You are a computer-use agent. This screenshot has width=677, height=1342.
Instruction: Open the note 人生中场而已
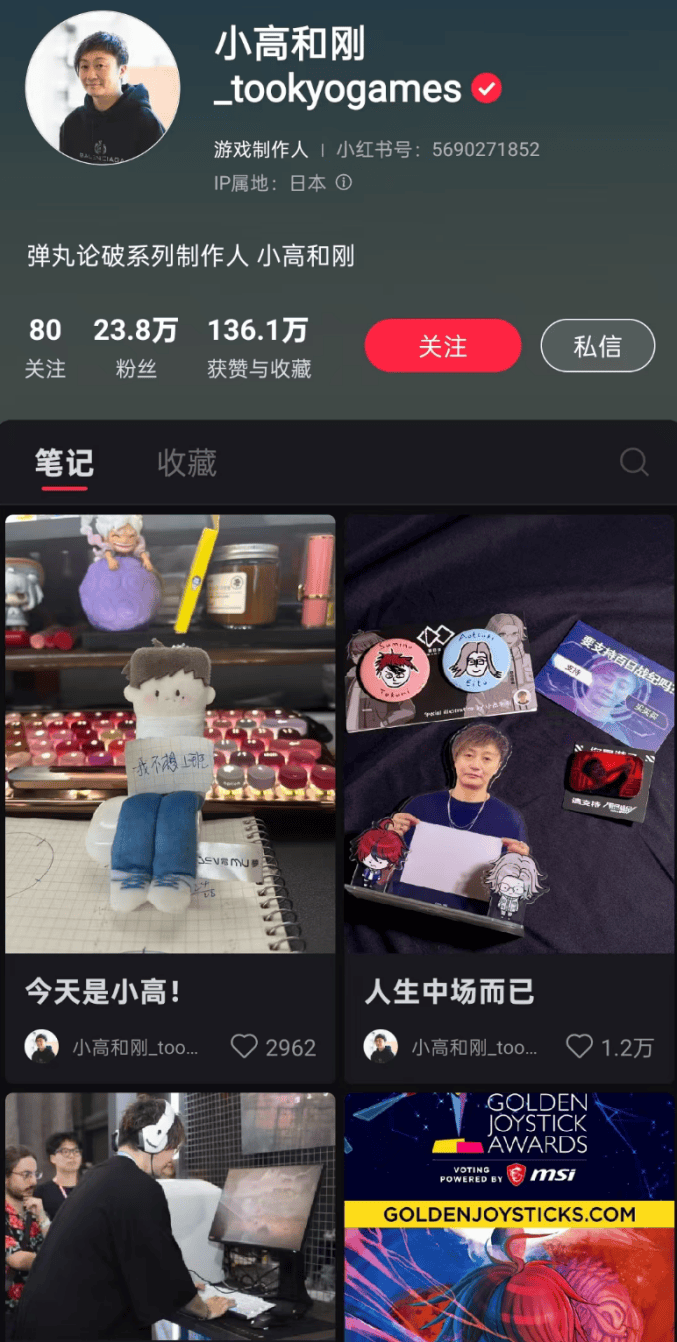tap(509, 735)
